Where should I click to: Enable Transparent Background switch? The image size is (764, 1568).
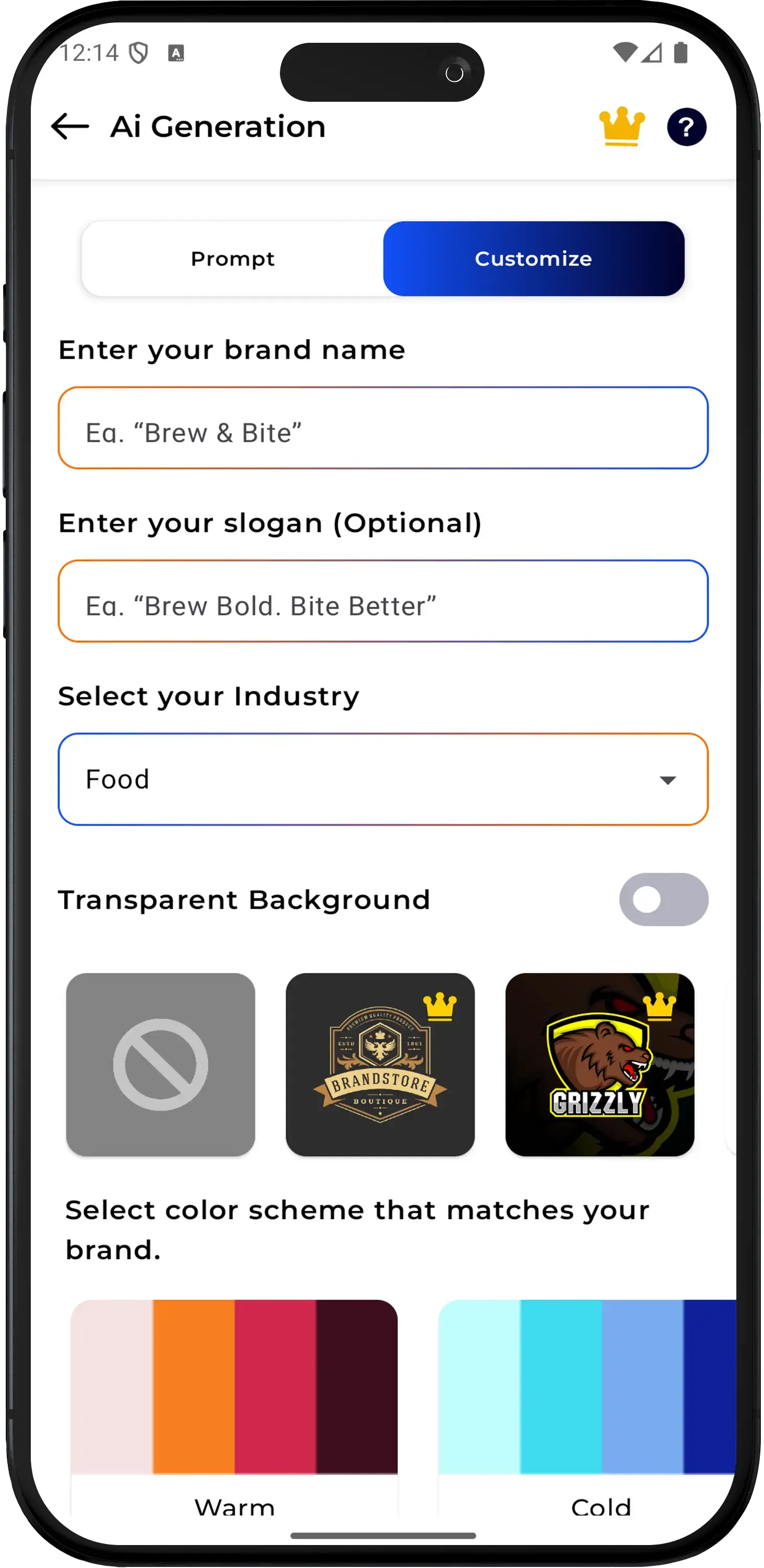(x=663, y=900)
